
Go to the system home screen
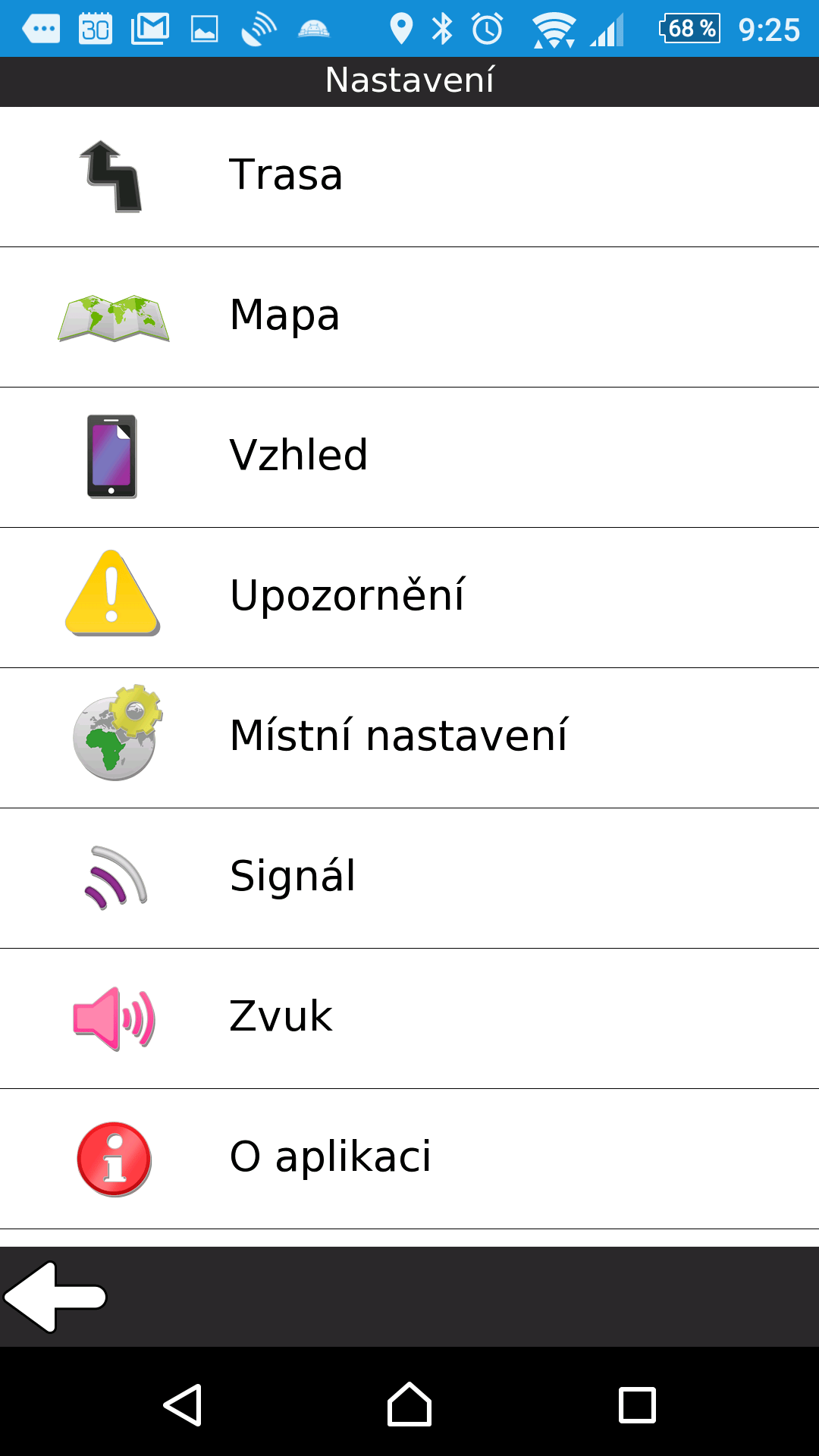(x=409, y=1404)
